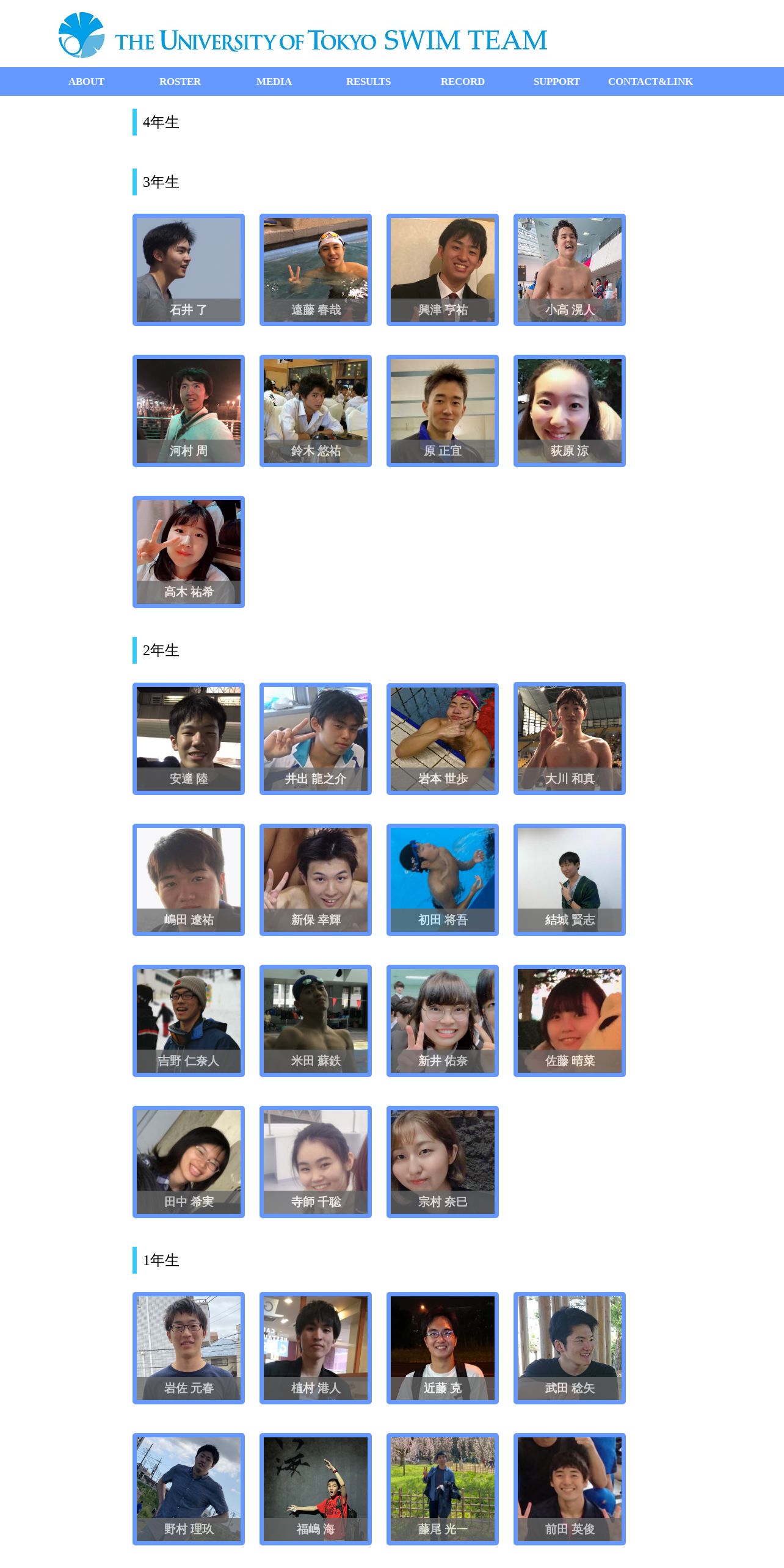Tap the 高木 祐希 member photo
Image resolution: width=784 pixels, height=1568 pixels.
tap(189, 552)
